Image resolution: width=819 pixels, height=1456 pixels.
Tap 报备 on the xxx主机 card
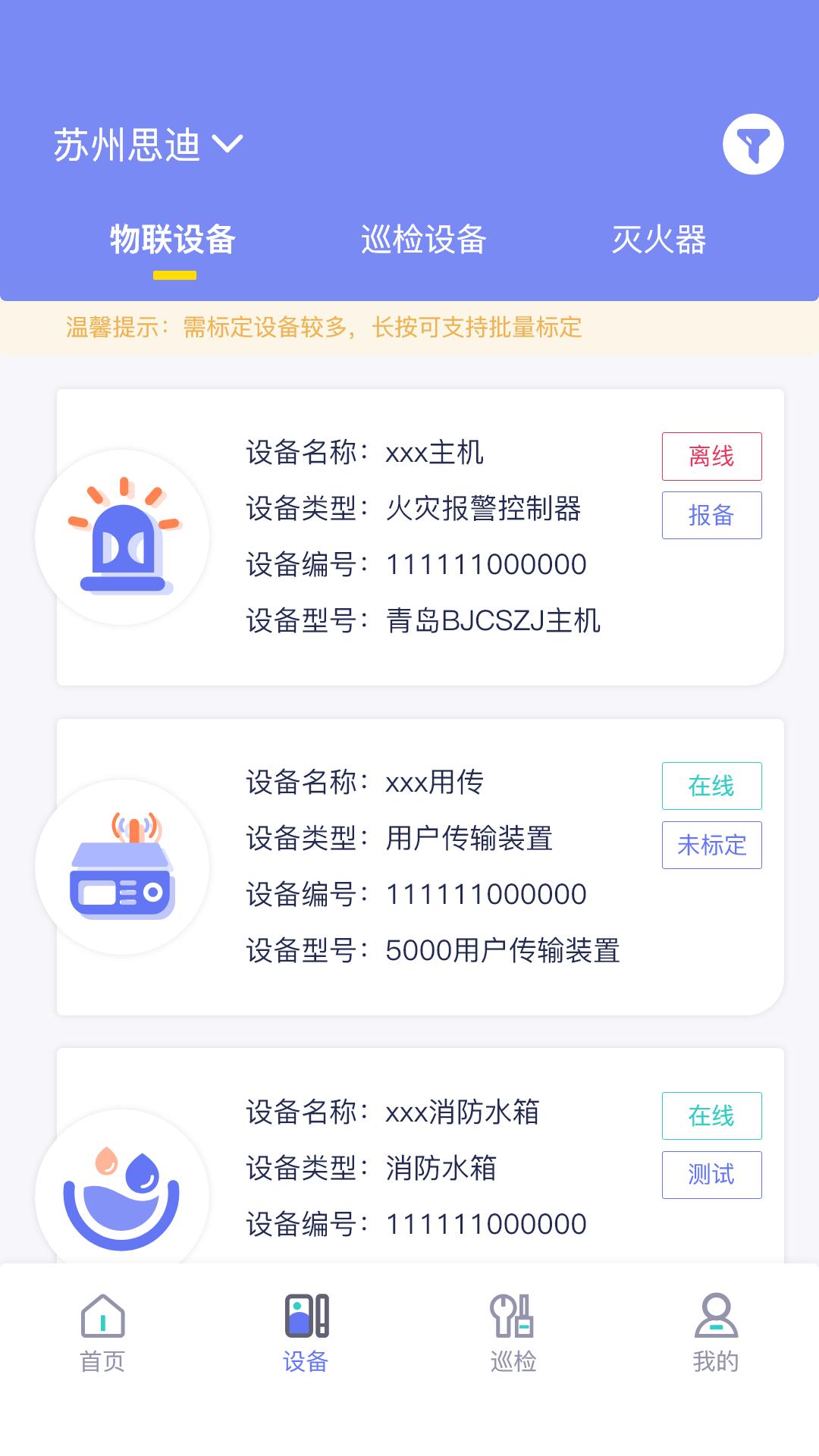711,516
